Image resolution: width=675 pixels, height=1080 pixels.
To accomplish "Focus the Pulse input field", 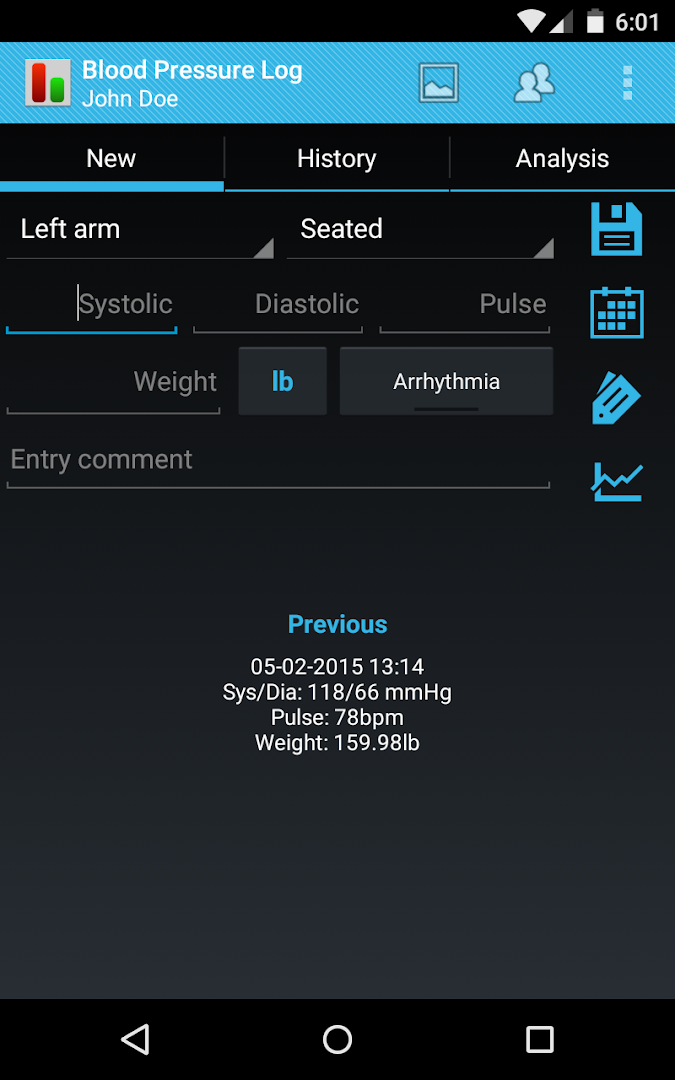I will coord(465,305).
